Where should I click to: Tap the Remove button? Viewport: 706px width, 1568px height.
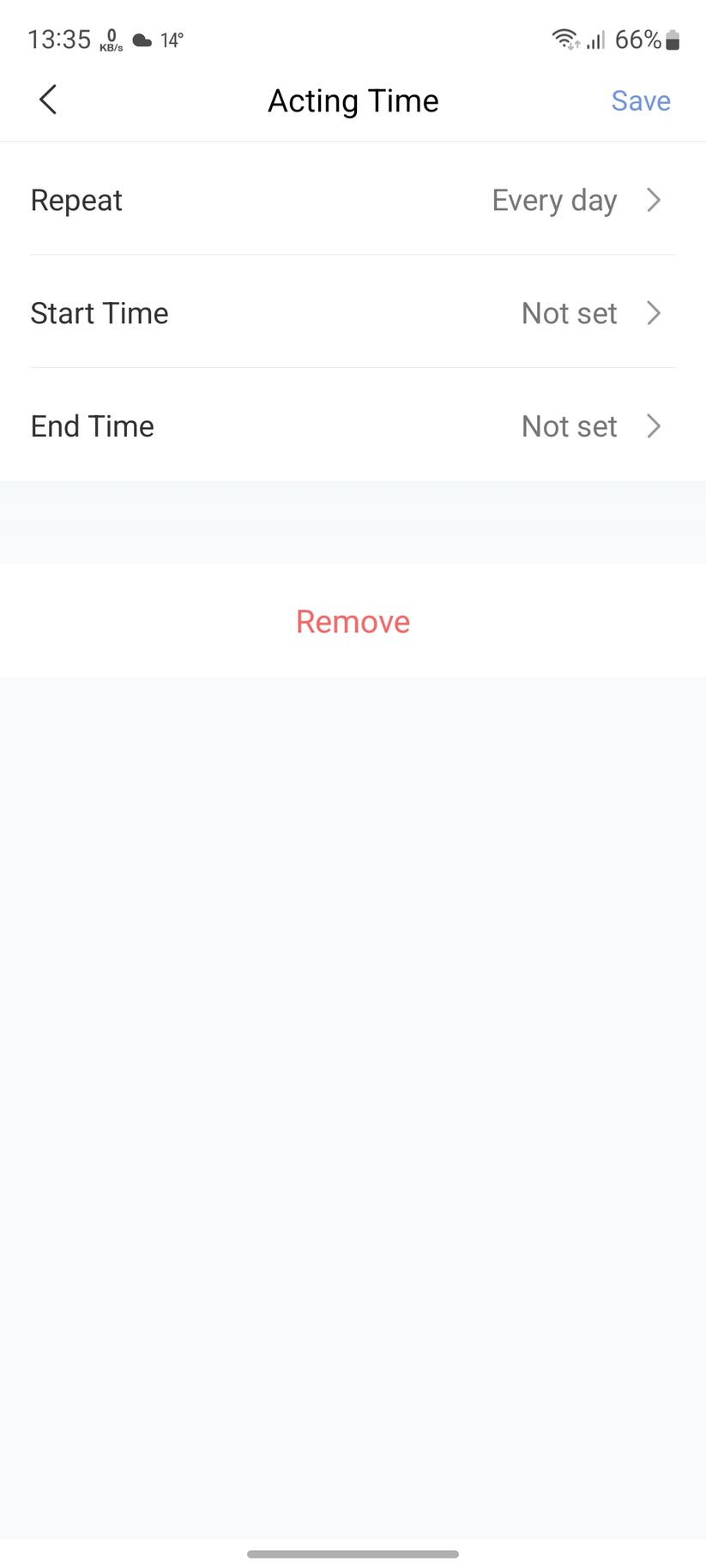(x=353, y=621)
